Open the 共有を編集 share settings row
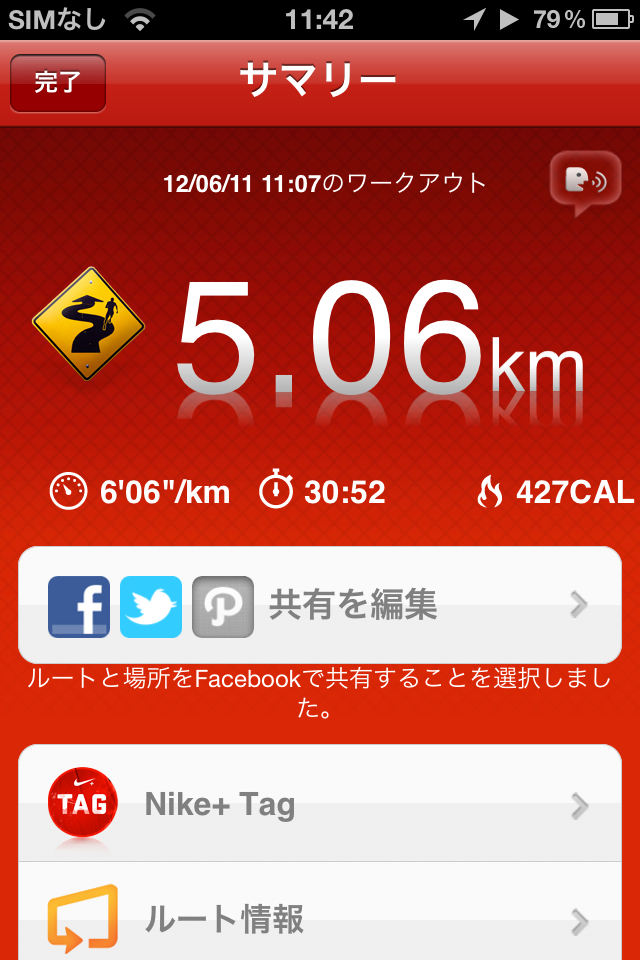 click(x=320, y=605)
